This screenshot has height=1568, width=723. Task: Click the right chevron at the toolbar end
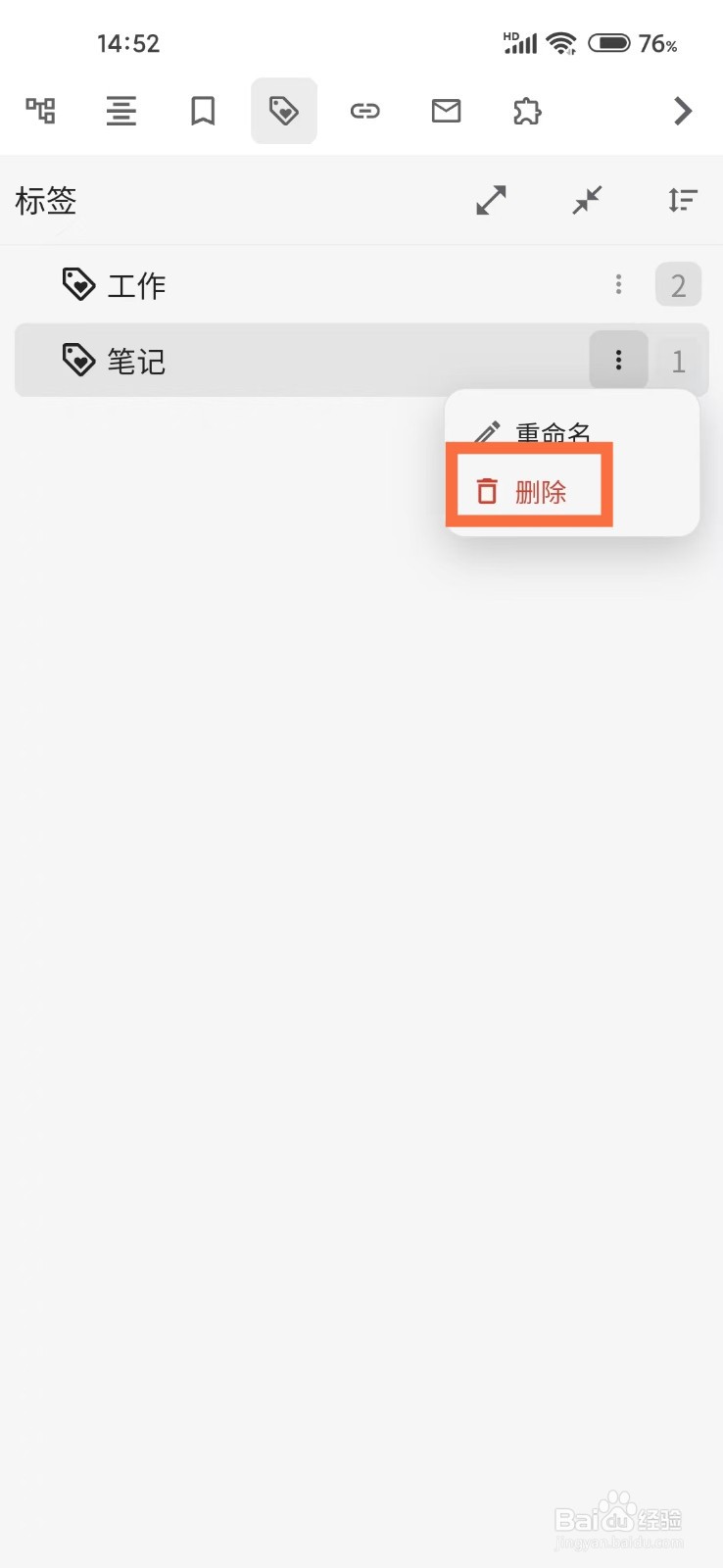(x=682, y=111)
